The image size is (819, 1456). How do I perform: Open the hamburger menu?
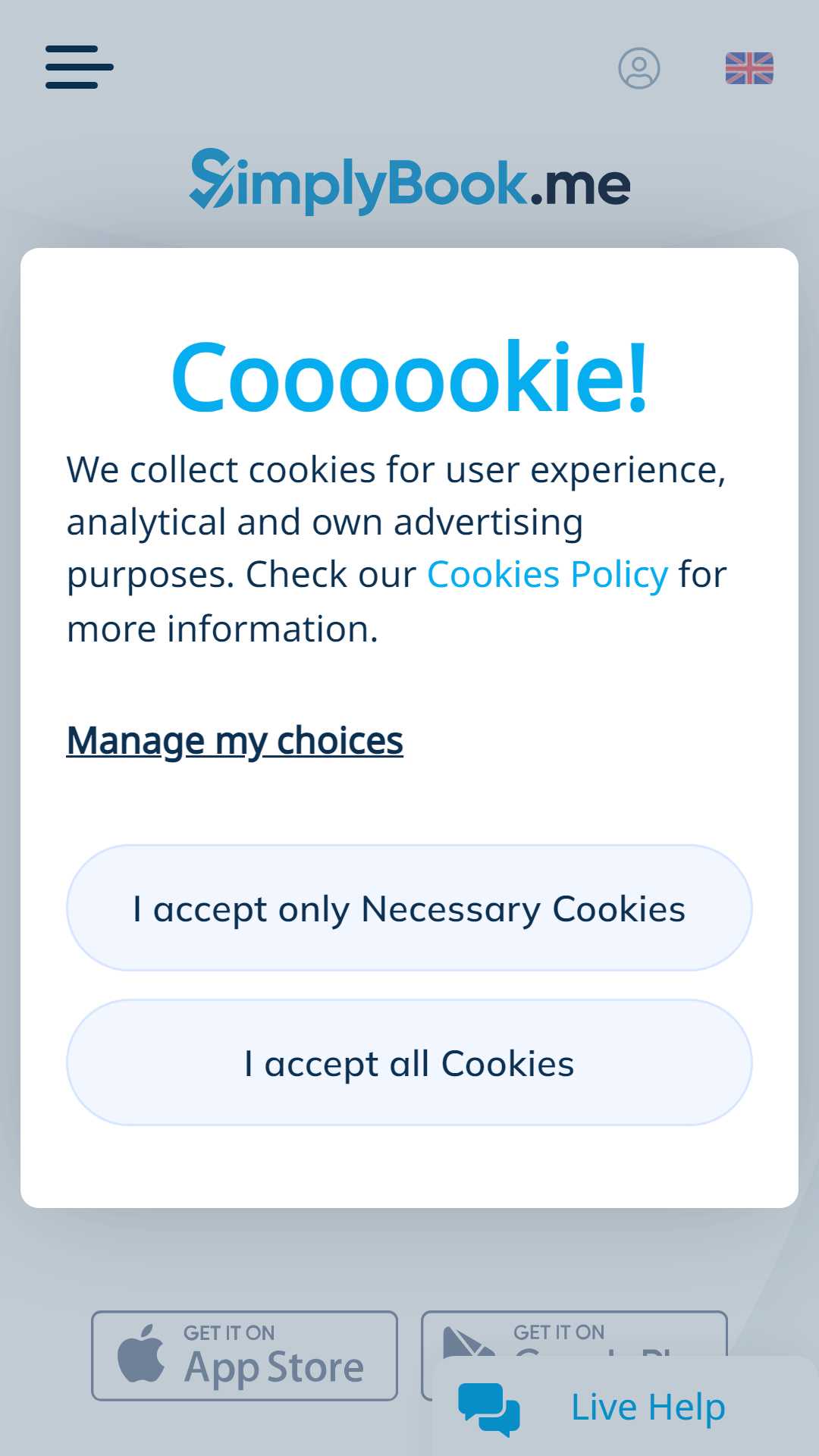(x=80, y=67)
